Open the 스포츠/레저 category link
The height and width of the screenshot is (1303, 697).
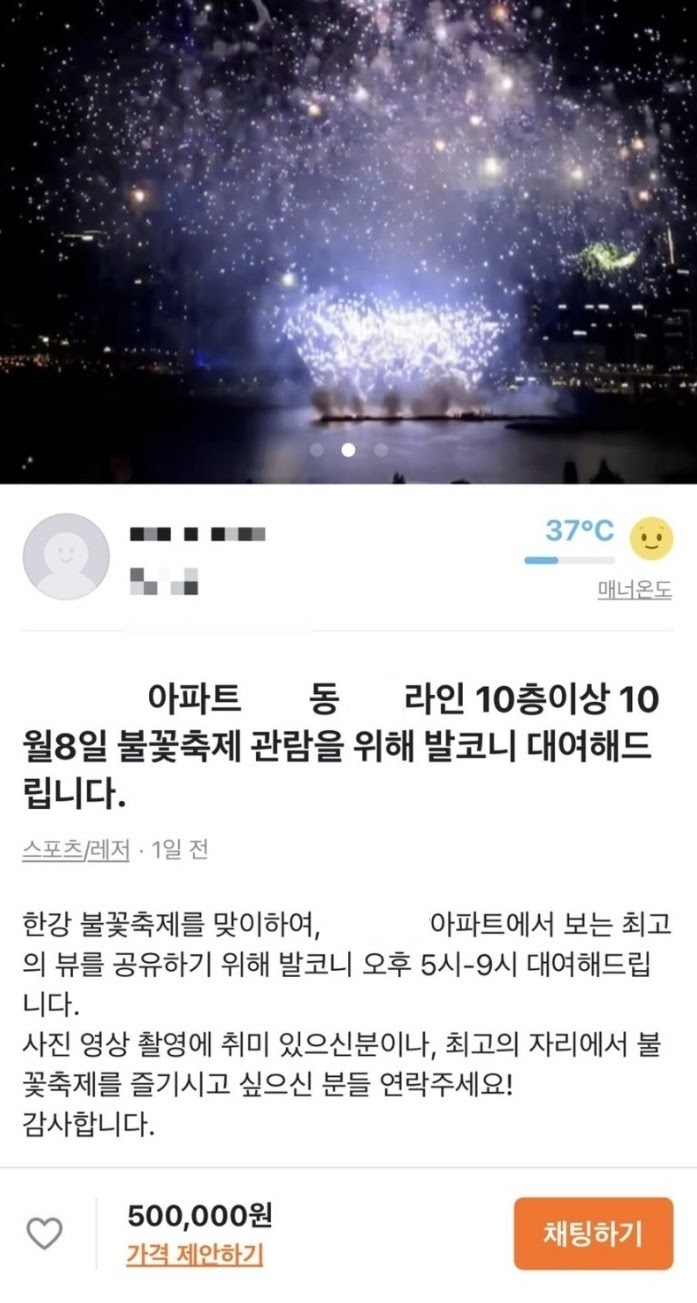76,850
